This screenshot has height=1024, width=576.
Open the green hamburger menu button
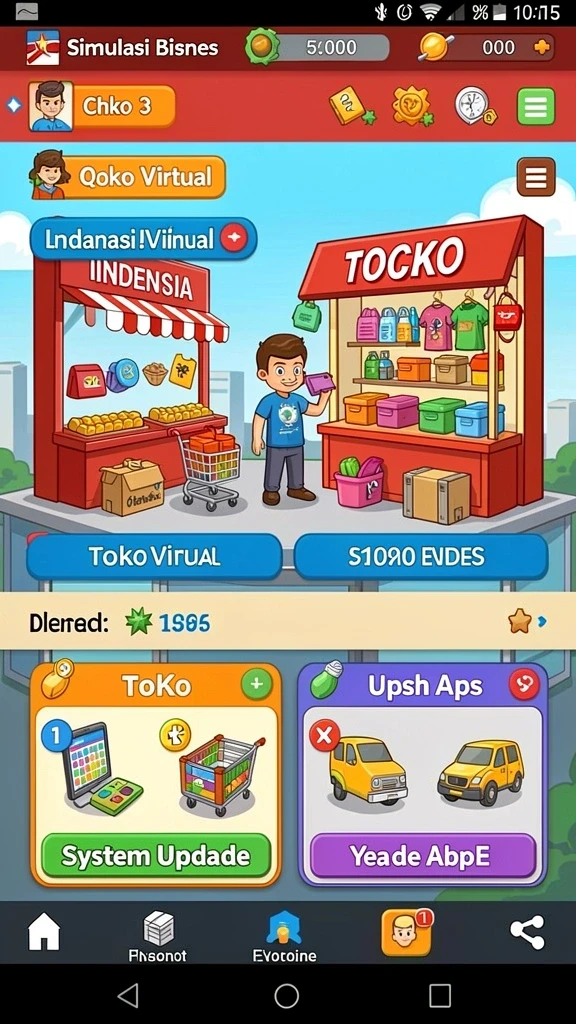coord(536,106)
